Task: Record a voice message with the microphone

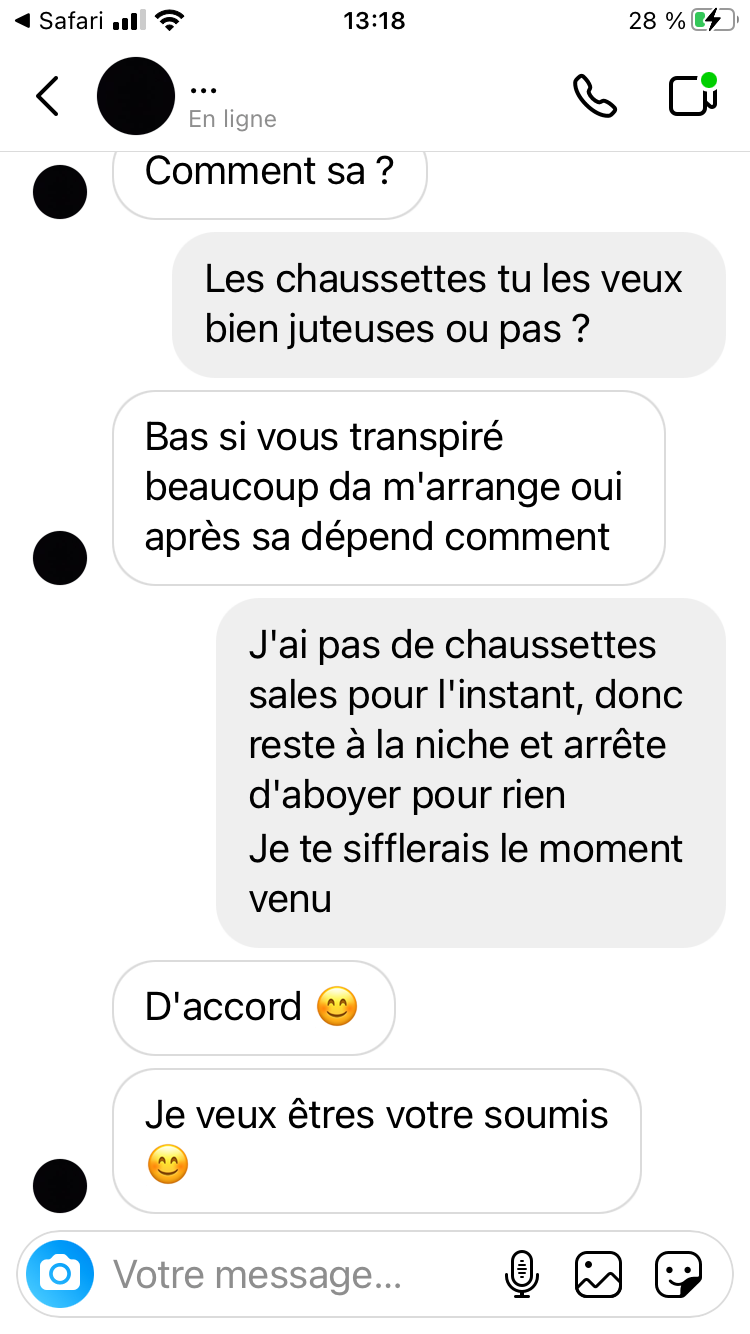Action: click(521, 1274)
